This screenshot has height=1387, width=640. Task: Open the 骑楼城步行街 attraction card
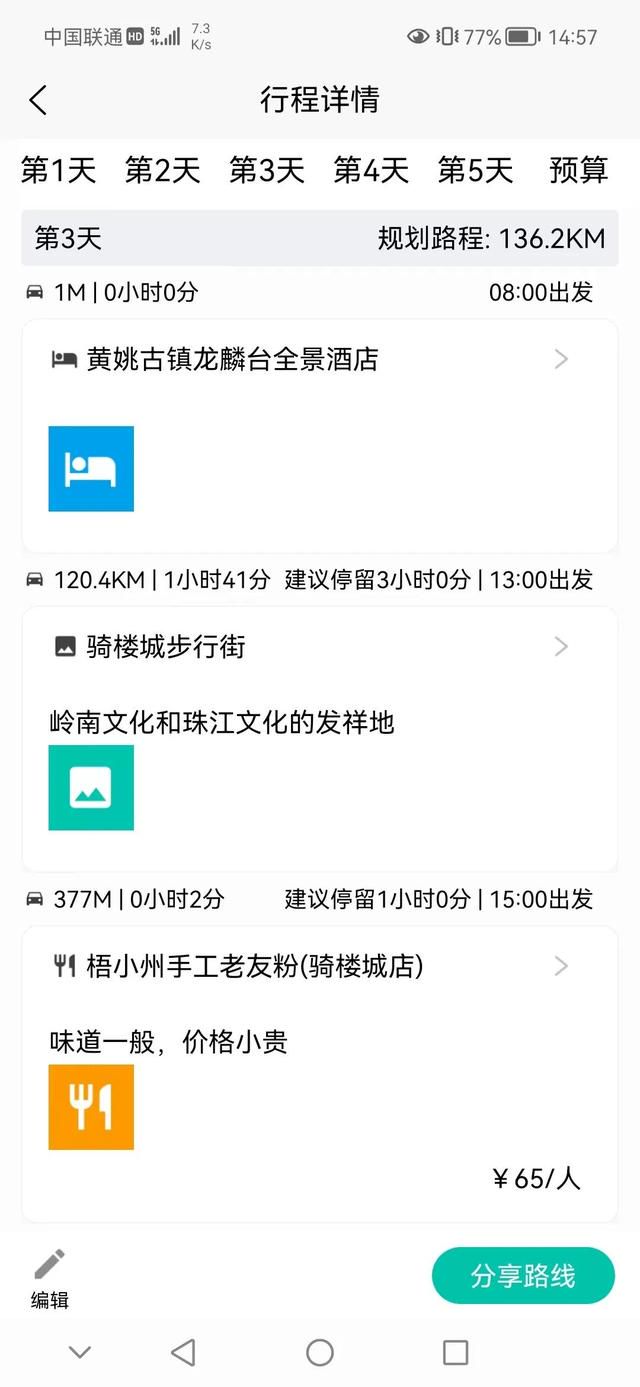pyautogui.click(x=320, y=739)
